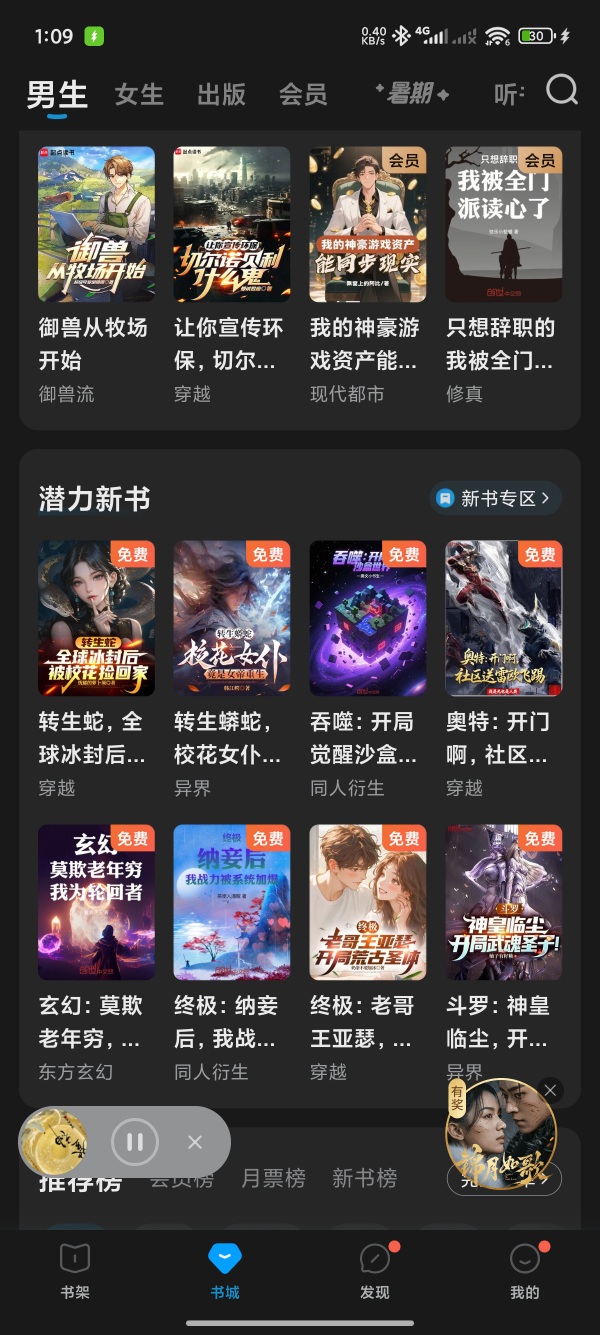Open the 暑期 tab
Image resolution: width=600 pixels, height=1335 pixels.
[411, 94]
